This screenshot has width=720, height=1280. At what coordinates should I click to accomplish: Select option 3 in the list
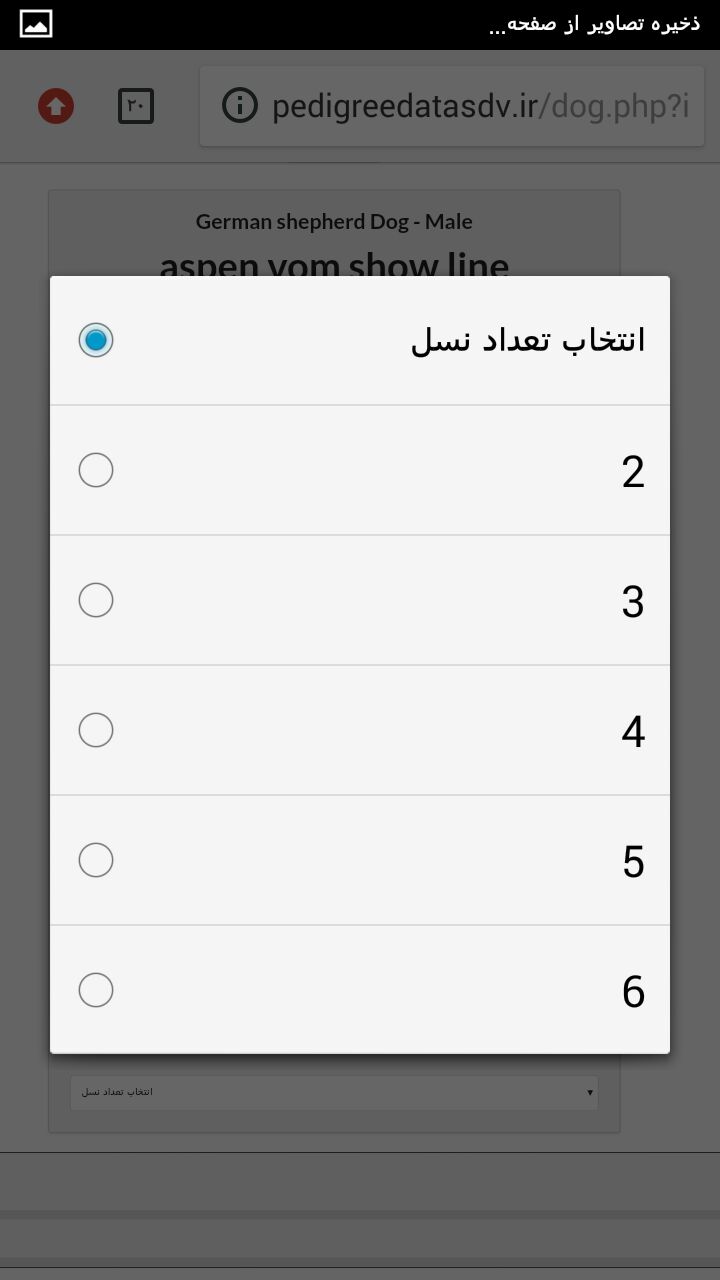click(x=360, y=600)
